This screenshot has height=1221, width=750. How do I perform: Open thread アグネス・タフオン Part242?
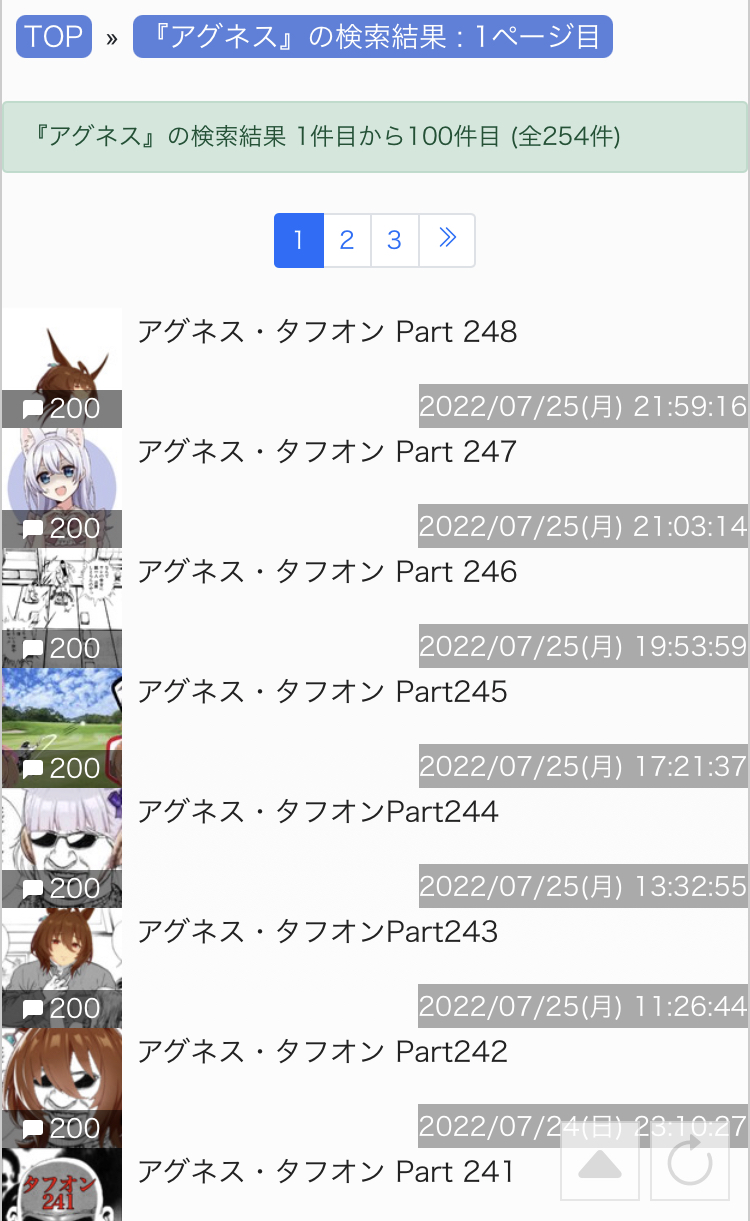[x=322, y=1052]
